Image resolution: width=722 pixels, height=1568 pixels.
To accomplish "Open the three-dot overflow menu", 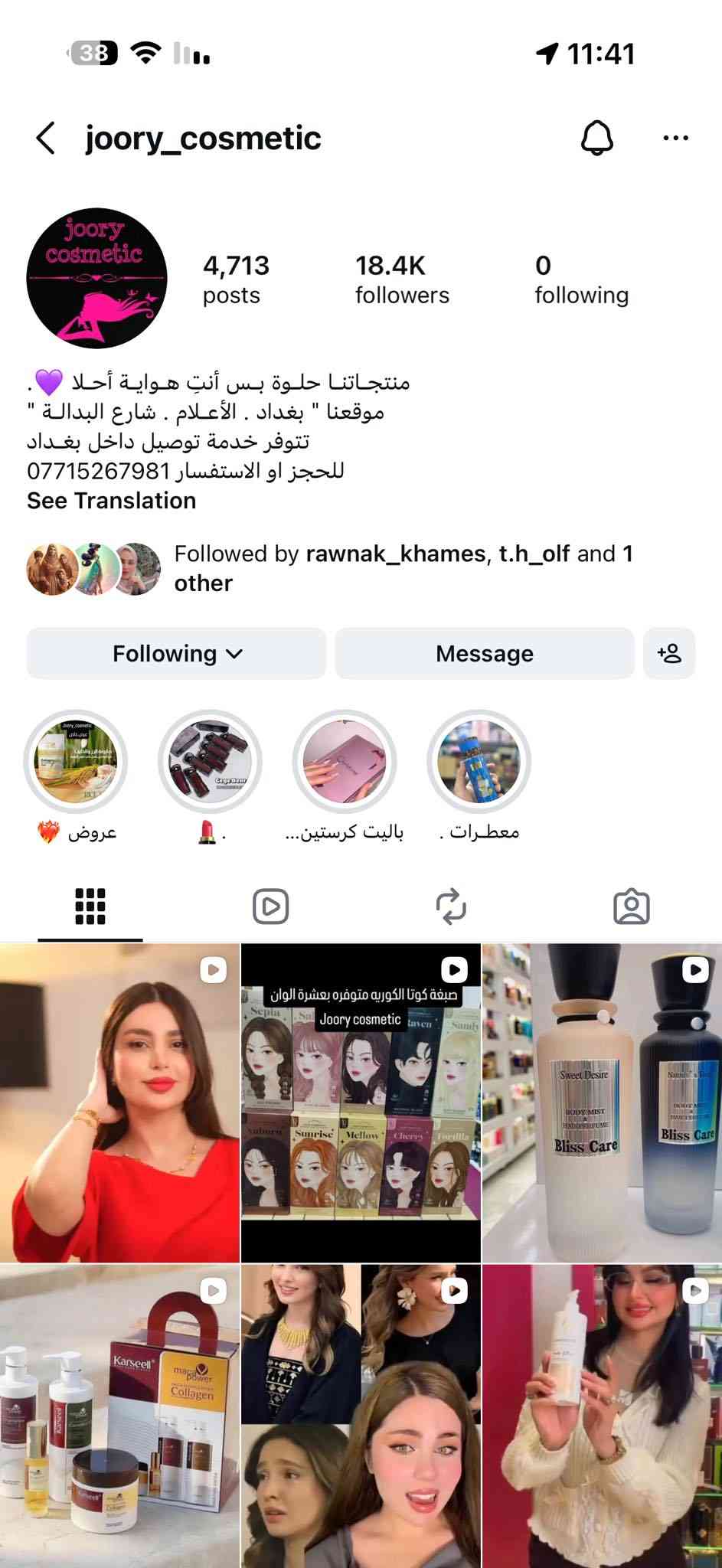I will [x=675, y=139].
